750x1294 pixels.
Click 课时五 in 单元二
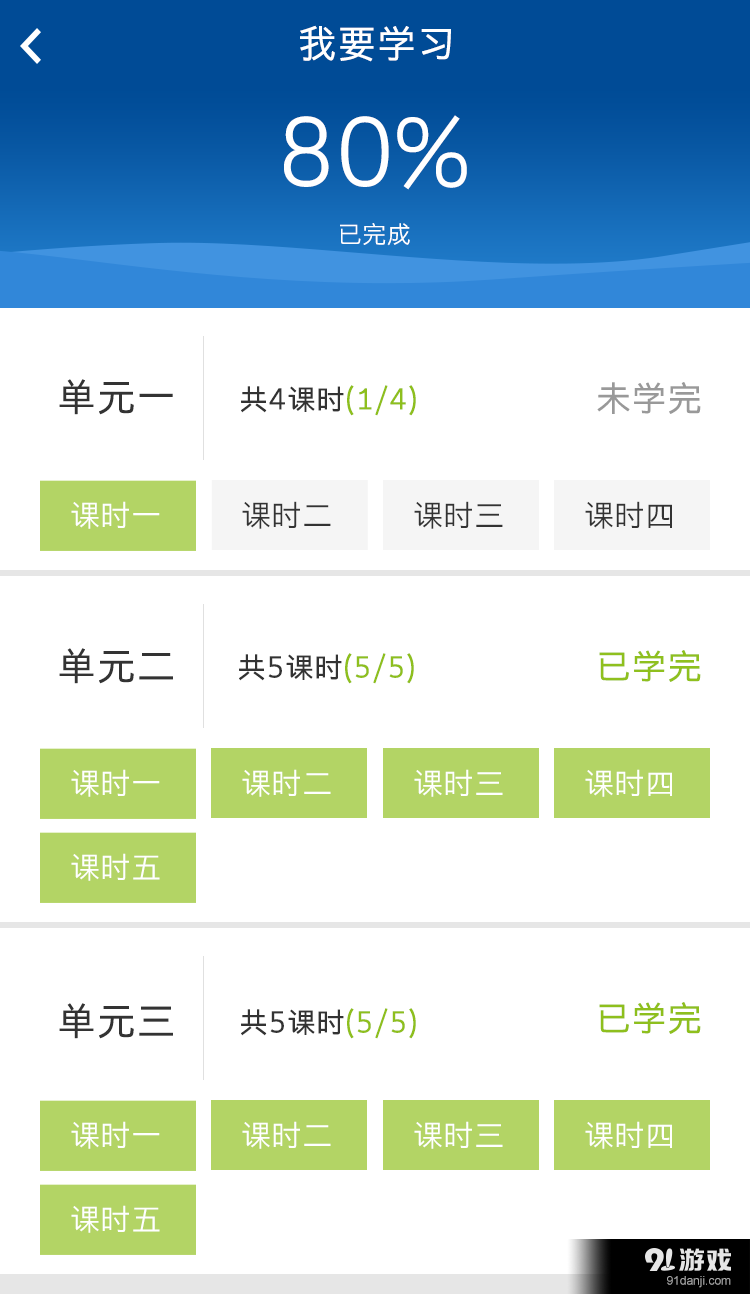(117, 867)
